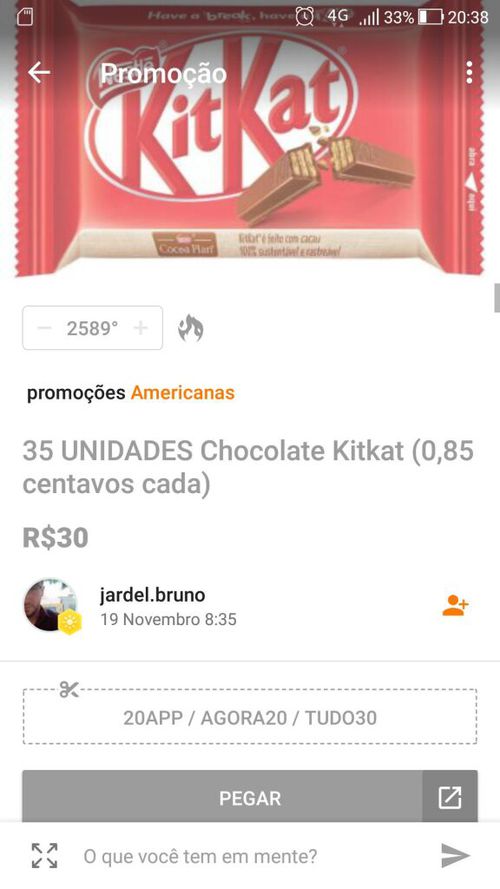This screenshot has width=500, height=889.
Task: Expand the comment box to fullscreen
Action: coord(44,856)
